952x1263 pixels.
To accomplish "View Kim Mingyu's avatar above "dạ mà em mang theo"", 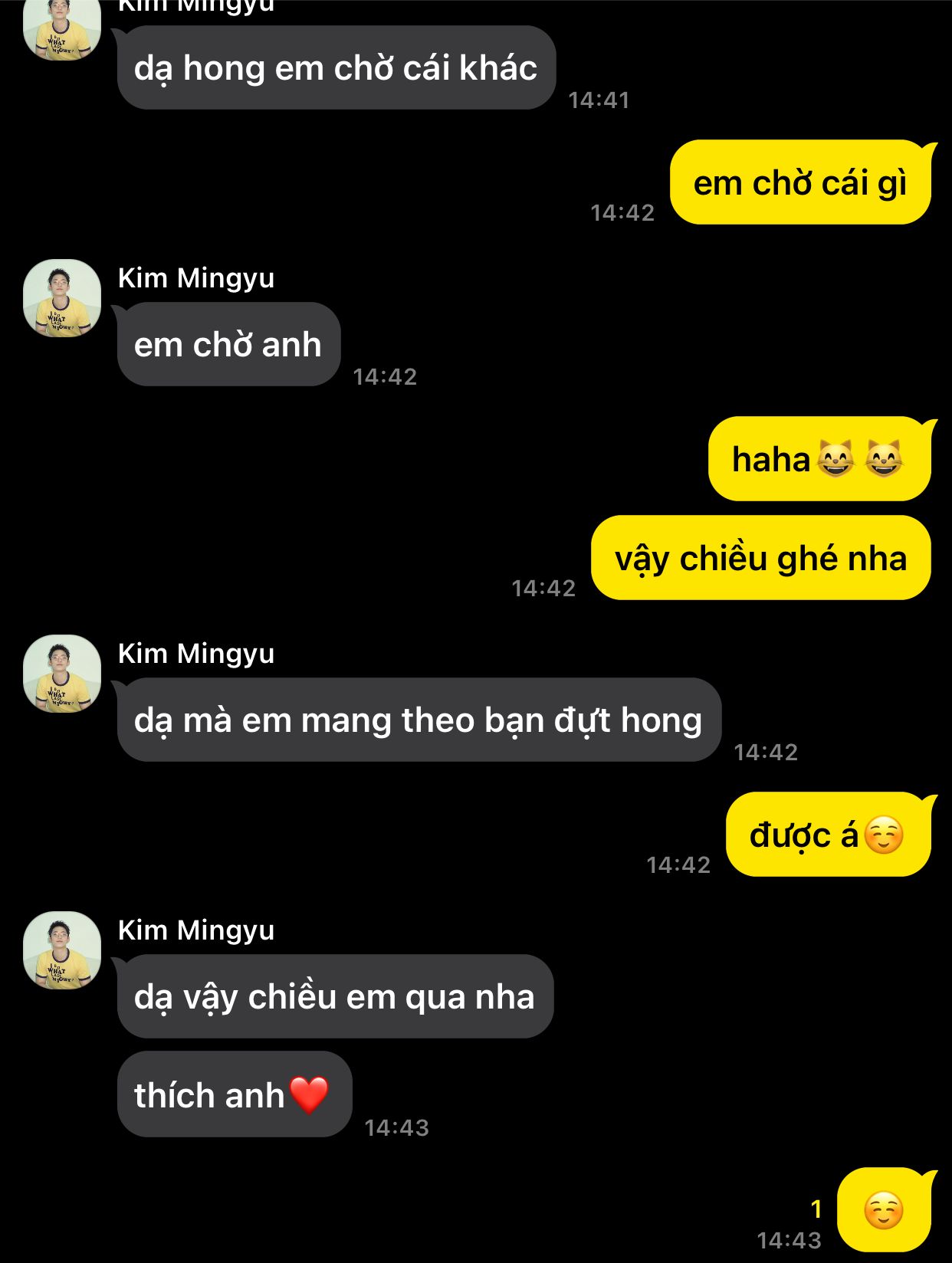I will coord(62,674).
